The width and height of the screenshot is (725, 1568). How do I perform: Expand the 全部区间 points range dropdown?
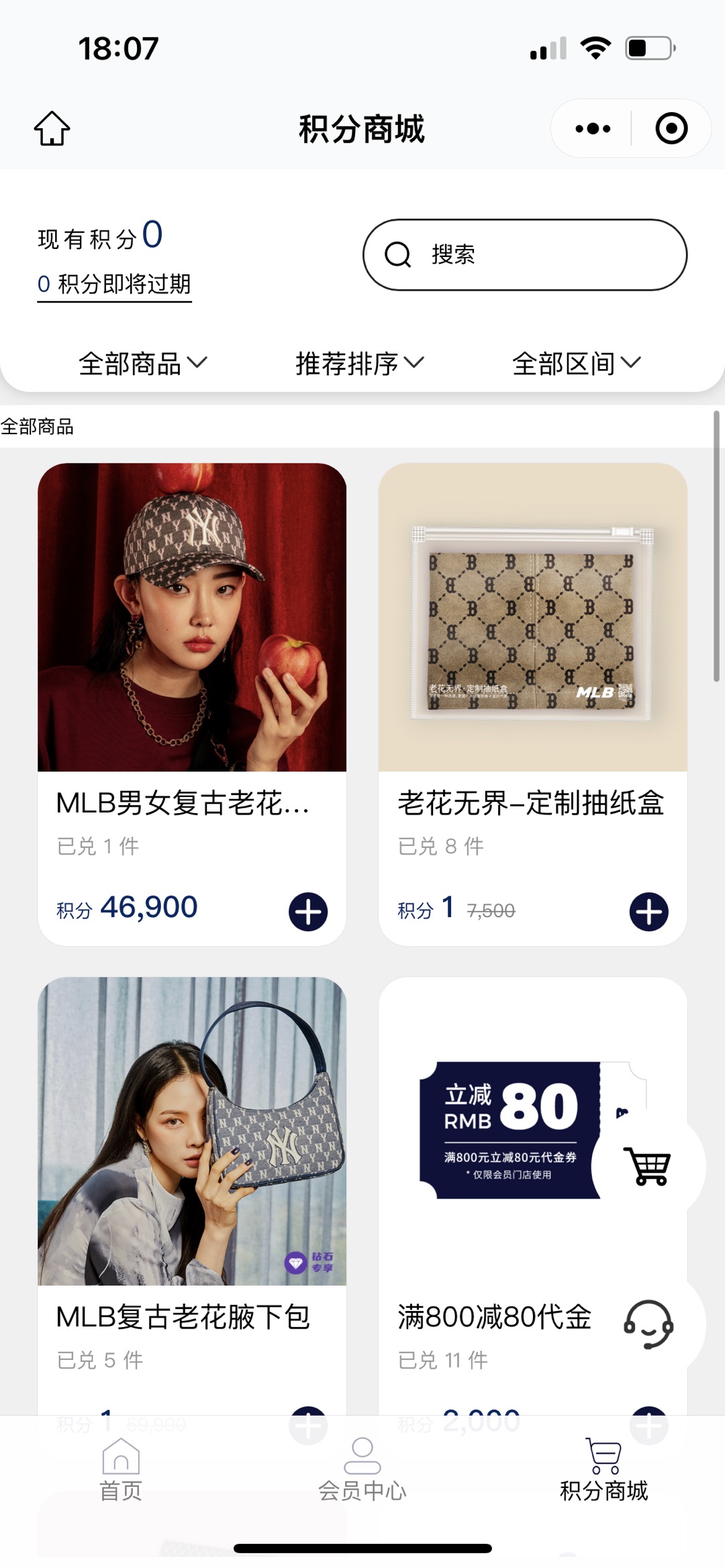click(576, 364)
